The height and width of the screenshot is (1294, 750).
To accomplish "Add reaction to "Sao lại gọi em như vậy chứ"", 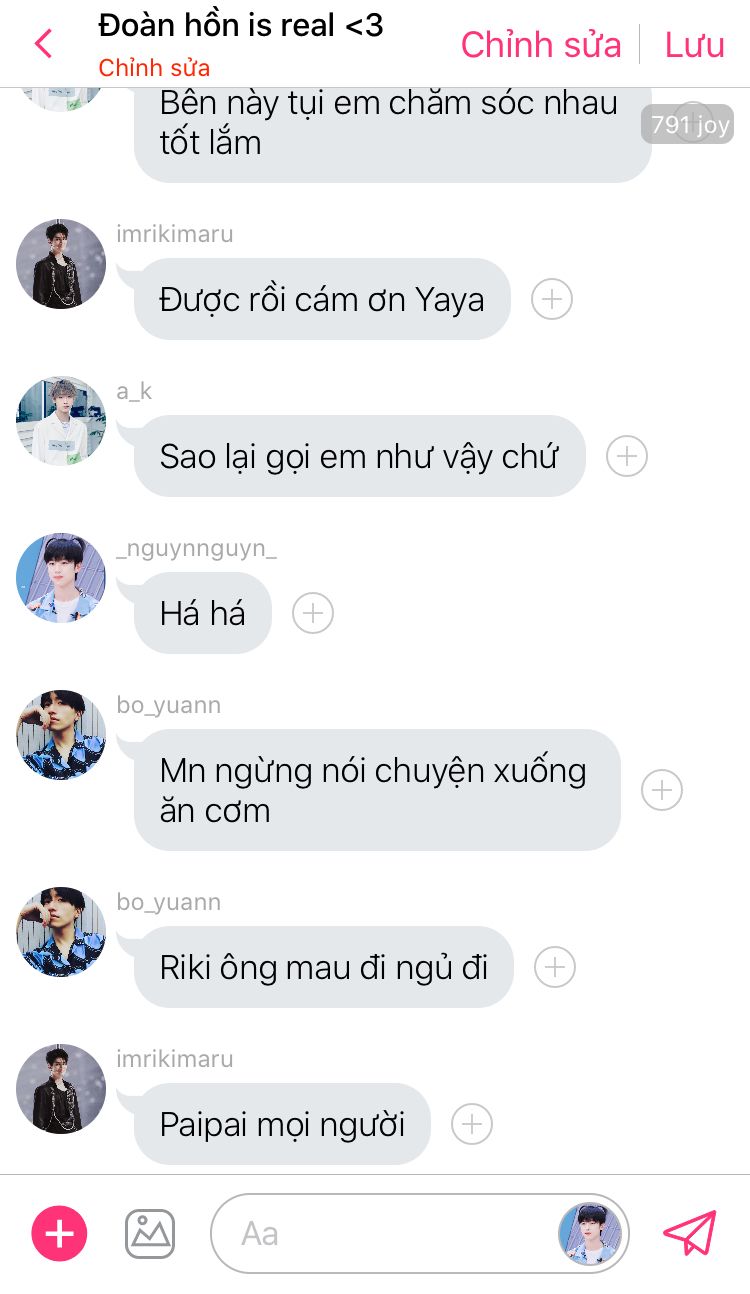I will coord(627,456).
